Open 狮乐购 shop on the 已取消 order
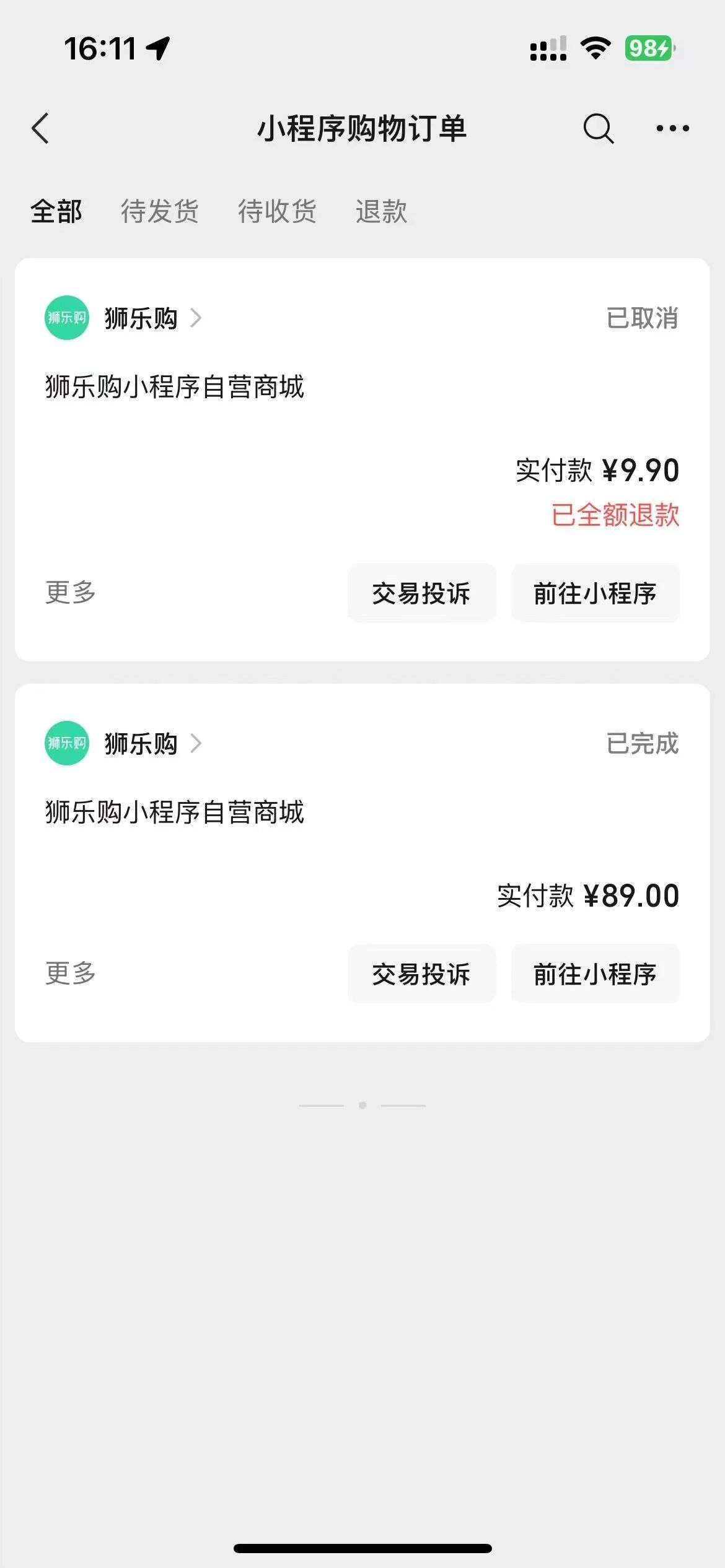The width and height of the screenshot is (725, 1568). click(141, 318)
